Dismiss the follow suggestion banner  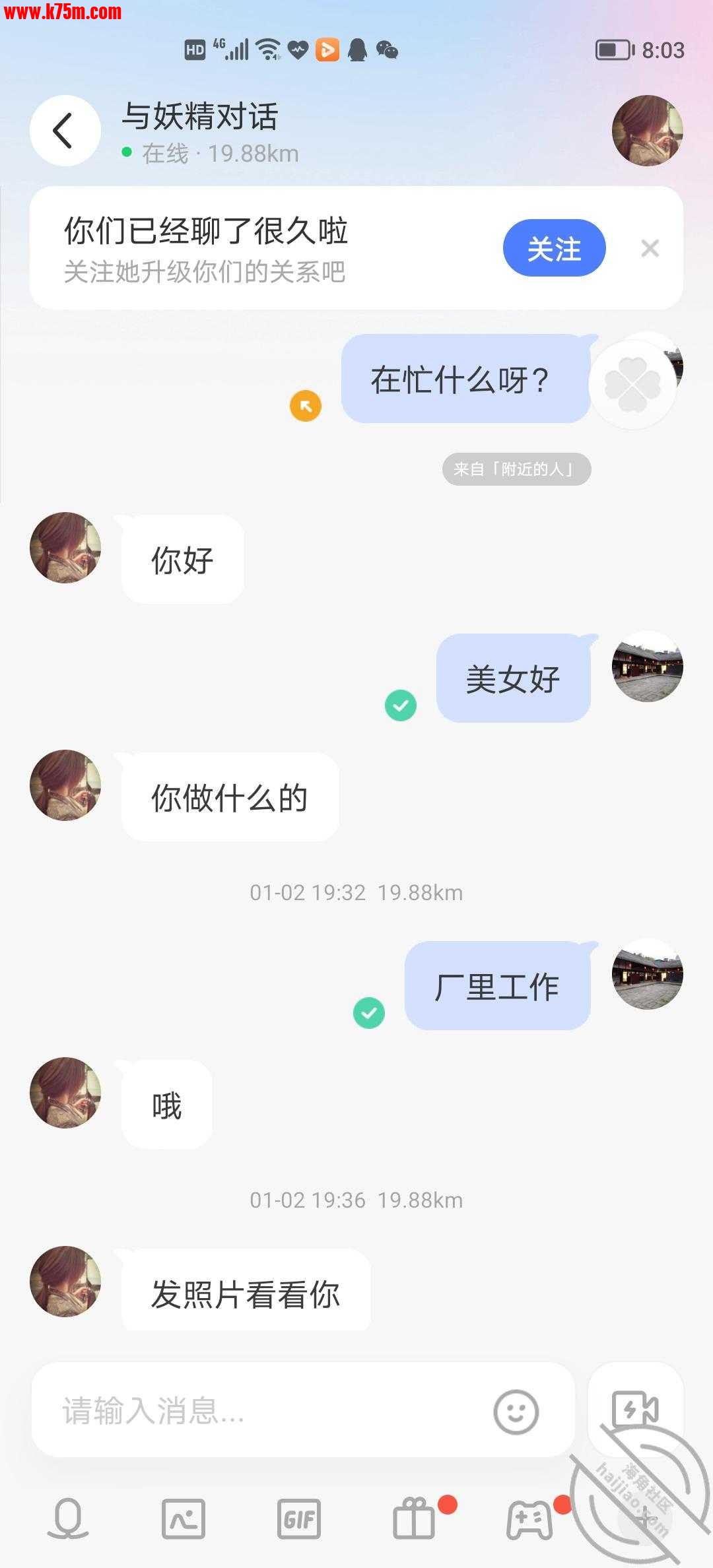click(x=650, y=249)
